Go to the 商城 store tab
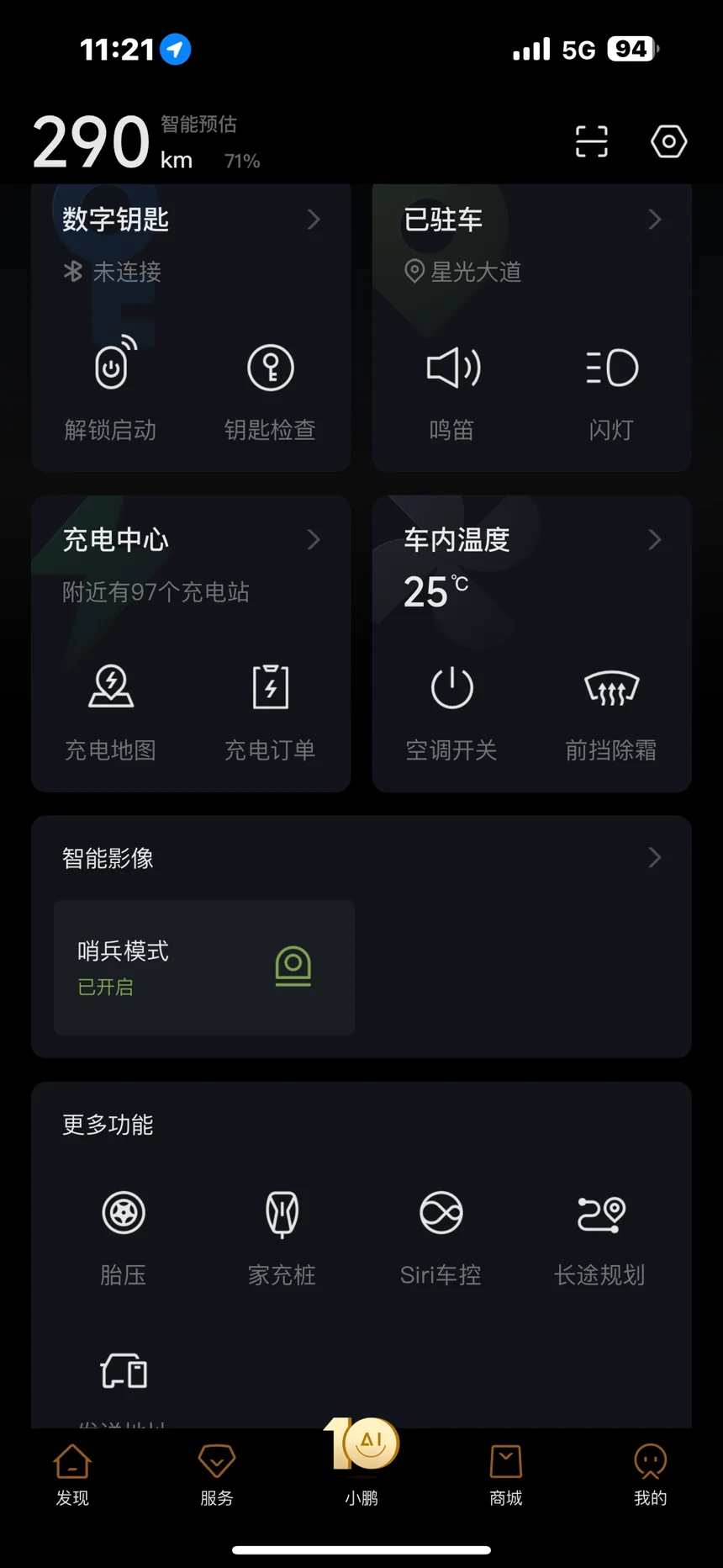723x1568 pixels. pyautogui.click(x=506, y=1475)
